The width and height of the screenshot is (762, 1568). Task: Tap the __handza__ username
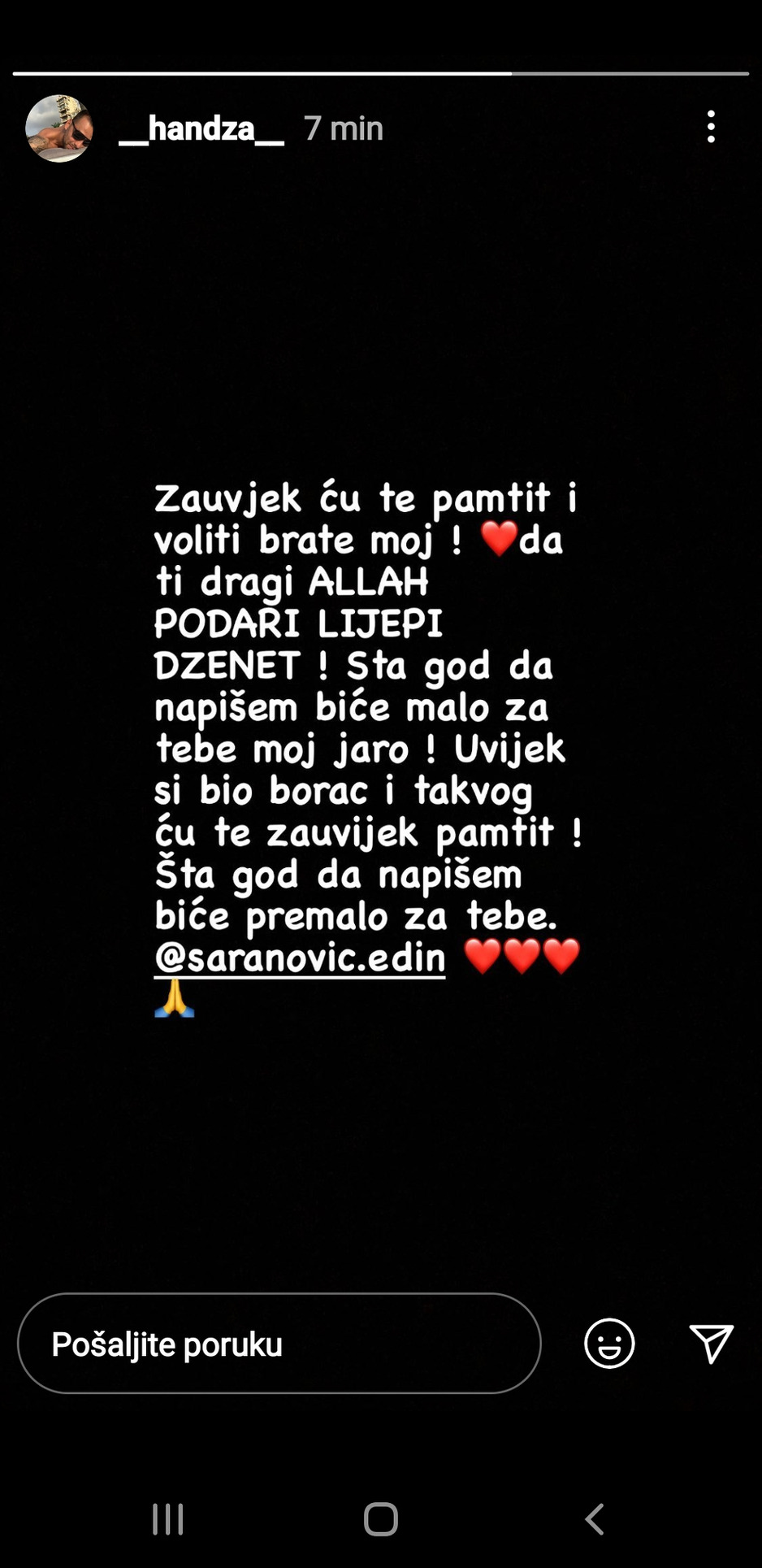(201, 128)
